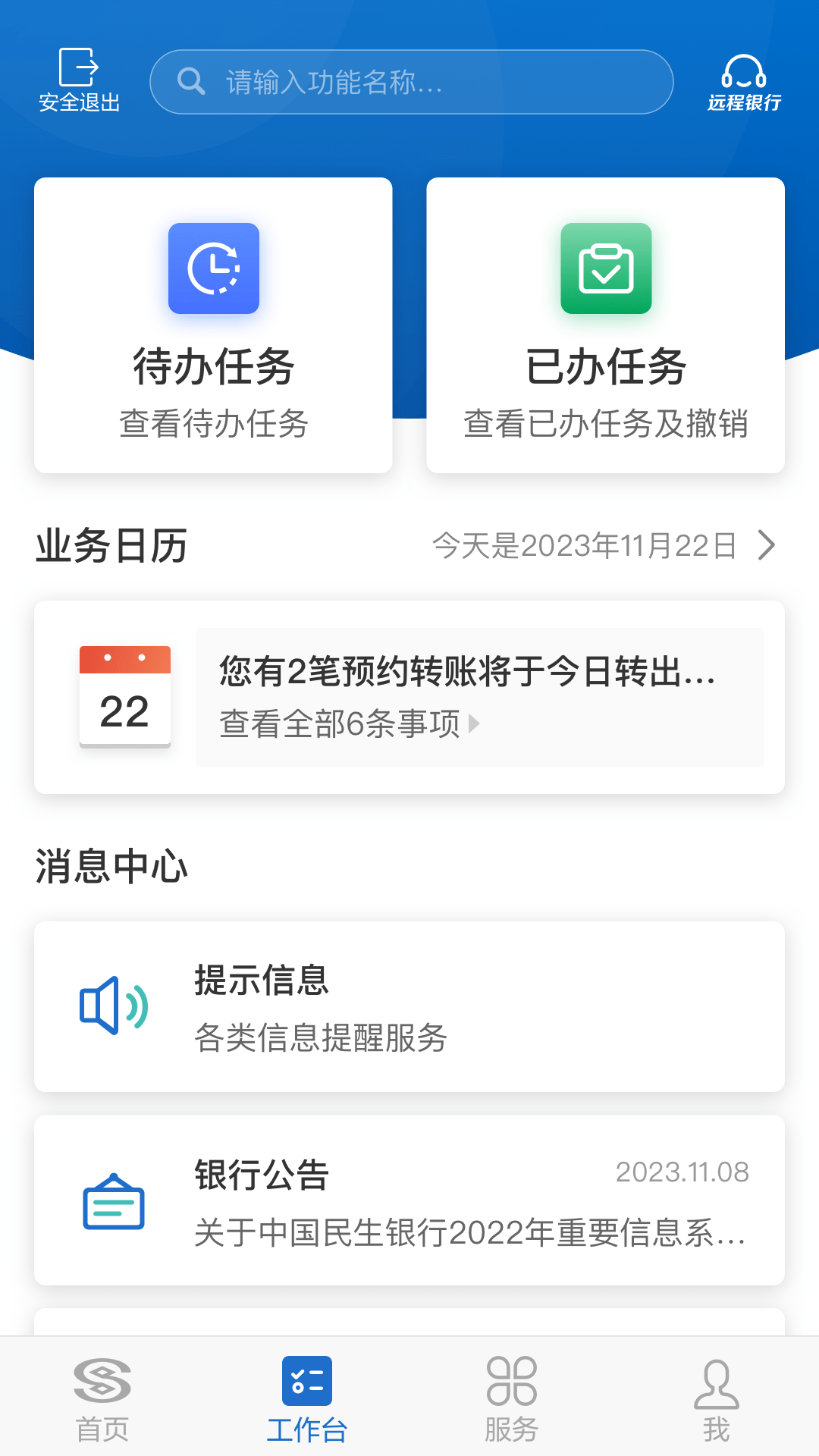Open the 请输入功能名称 search field
The height and width of the screenshot is (1456, 819).
click(x=411, y=82)
